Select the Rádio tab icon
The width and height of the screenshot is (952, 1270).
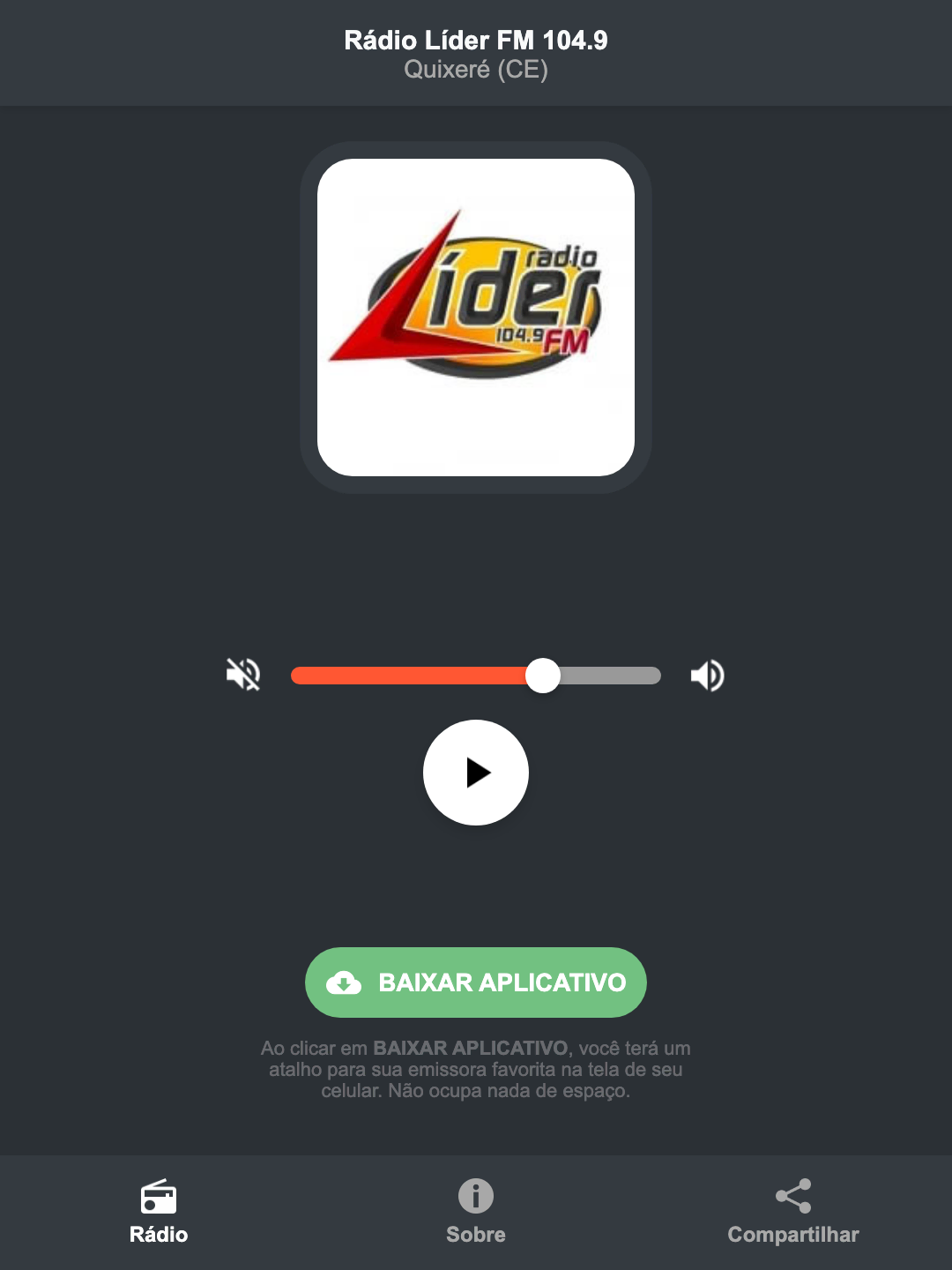pyautogui.click(x=159, y=1198)
